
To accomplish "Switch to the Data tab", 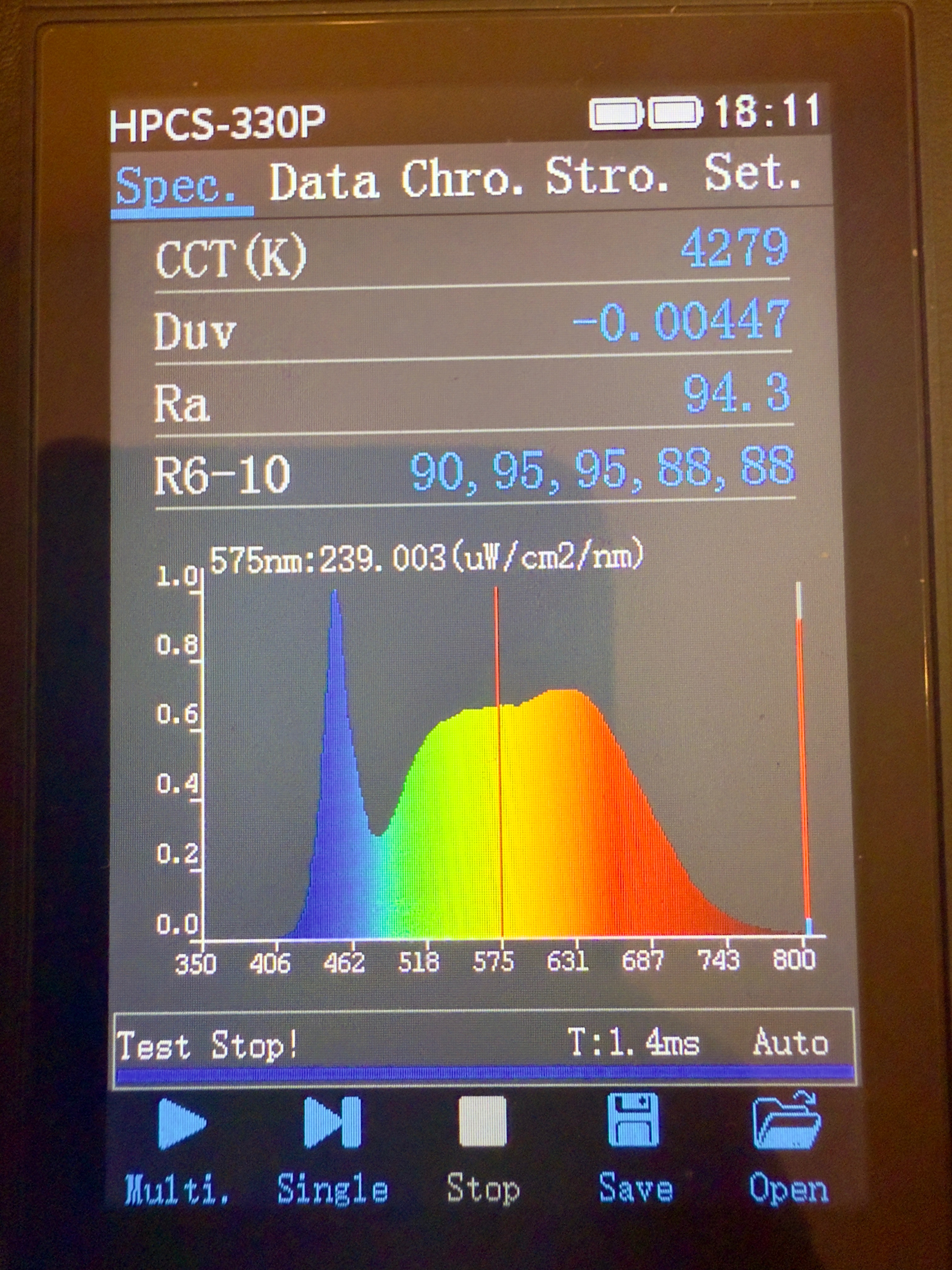I will click(324, 181).
